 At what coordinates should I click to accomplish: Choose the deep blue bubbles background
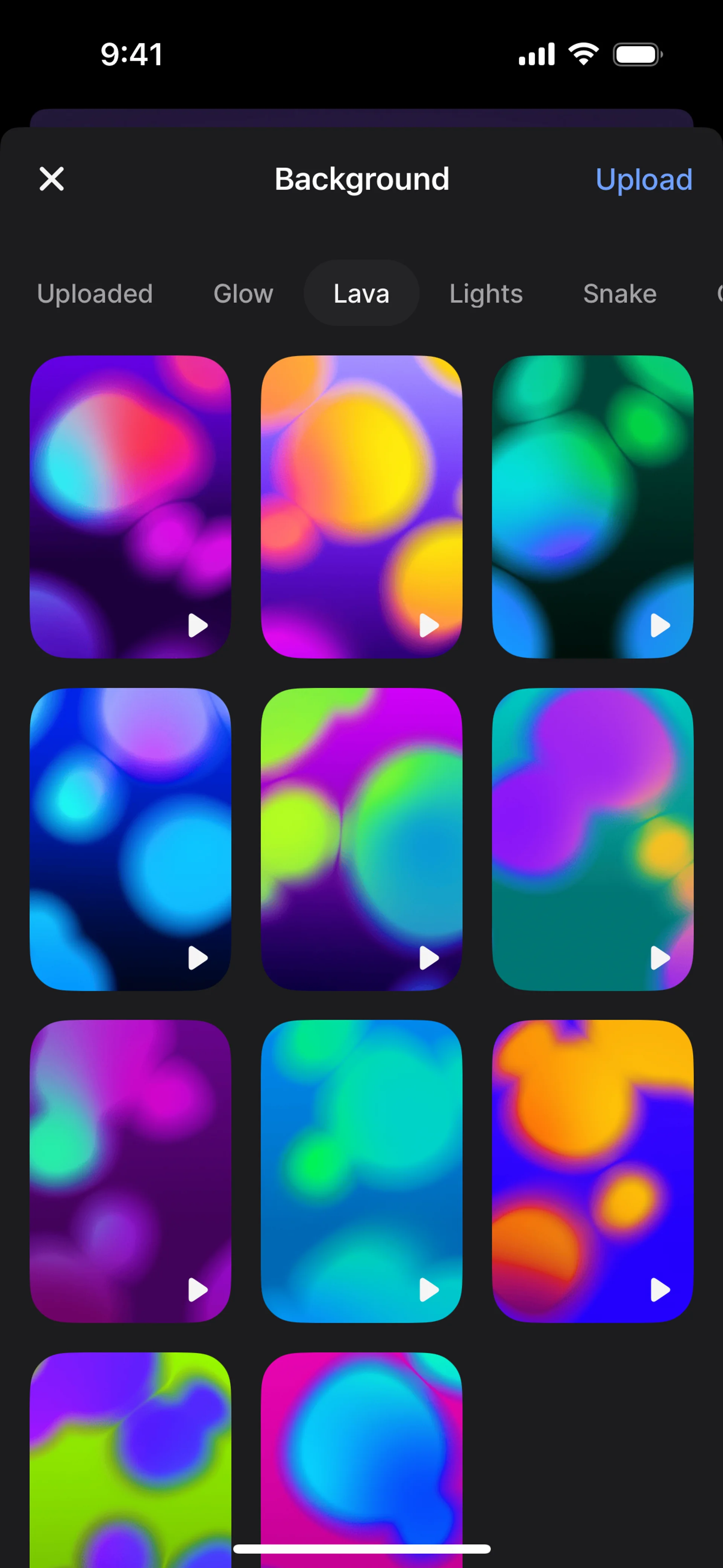point(130,839)
